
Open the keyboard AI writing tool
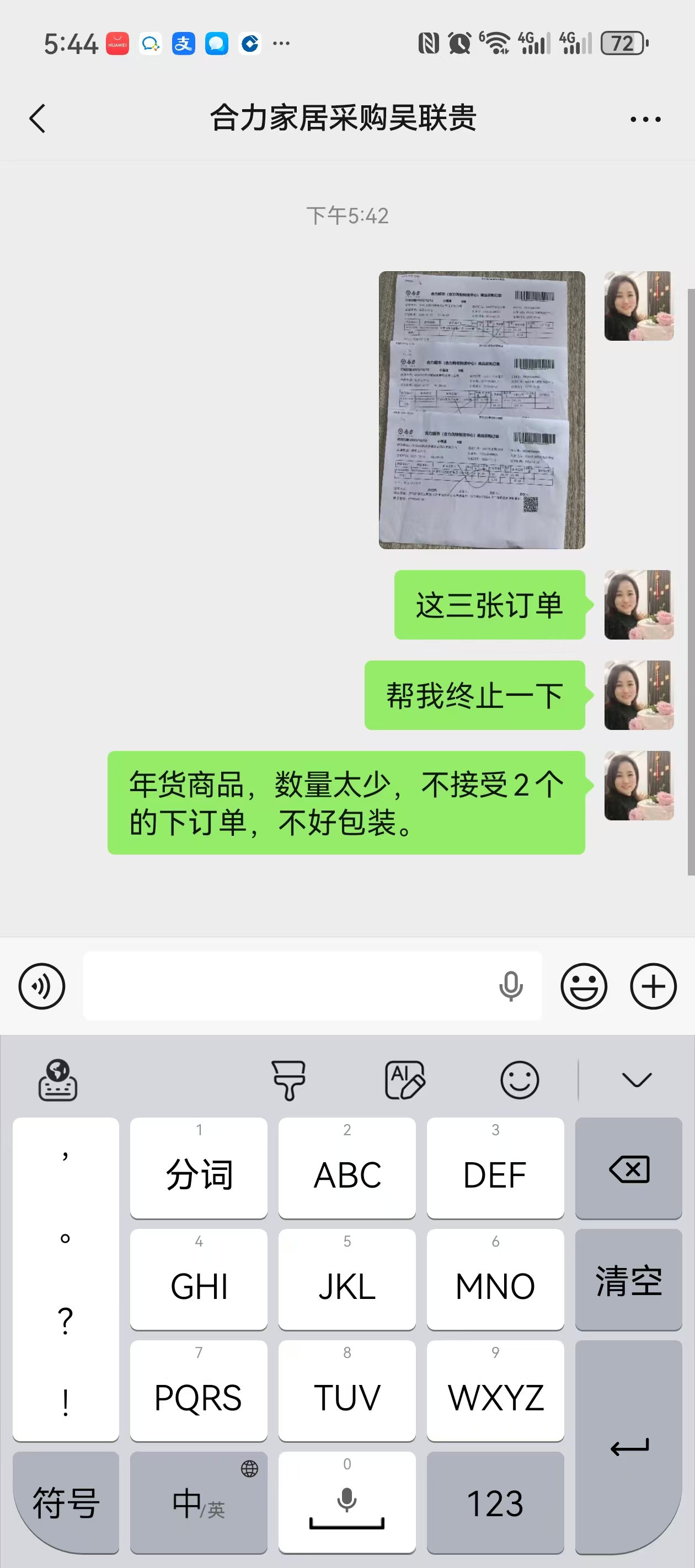pos(404,1080)
